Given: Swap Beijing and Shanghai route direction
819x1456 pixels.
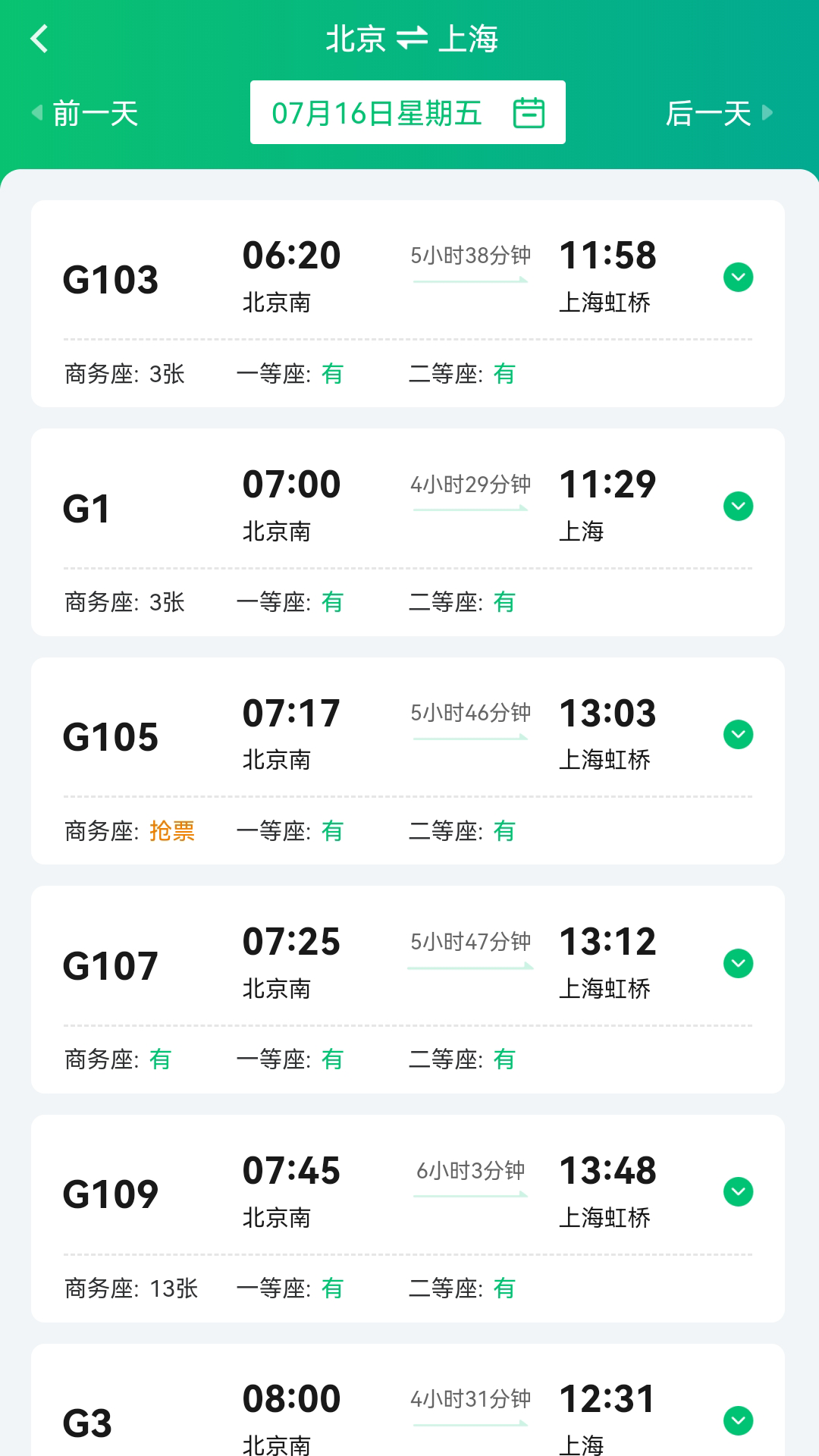Looking at the screenshot, I should click(x=412, y=39).
